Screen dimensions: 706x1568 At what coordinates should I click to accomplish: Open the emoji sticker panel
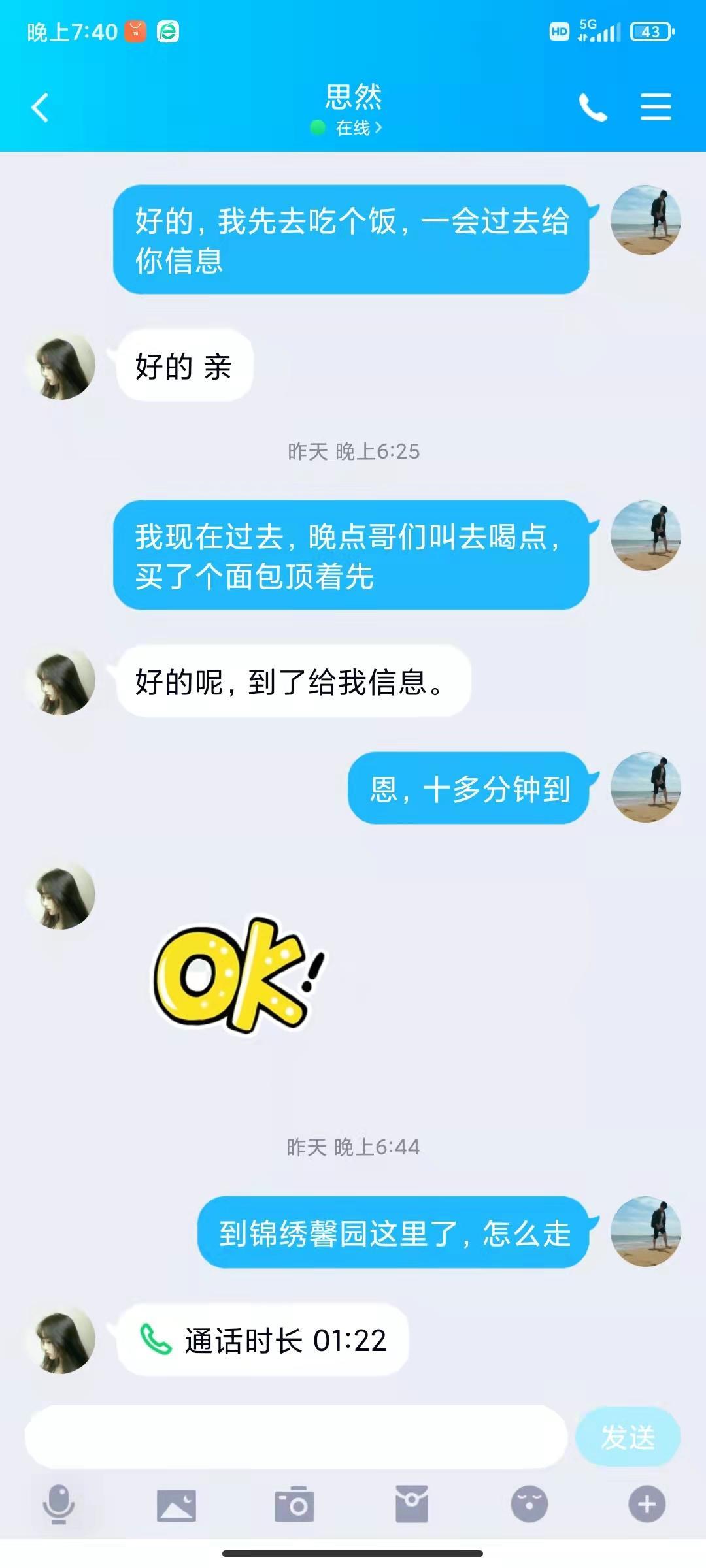(529, 1505)
